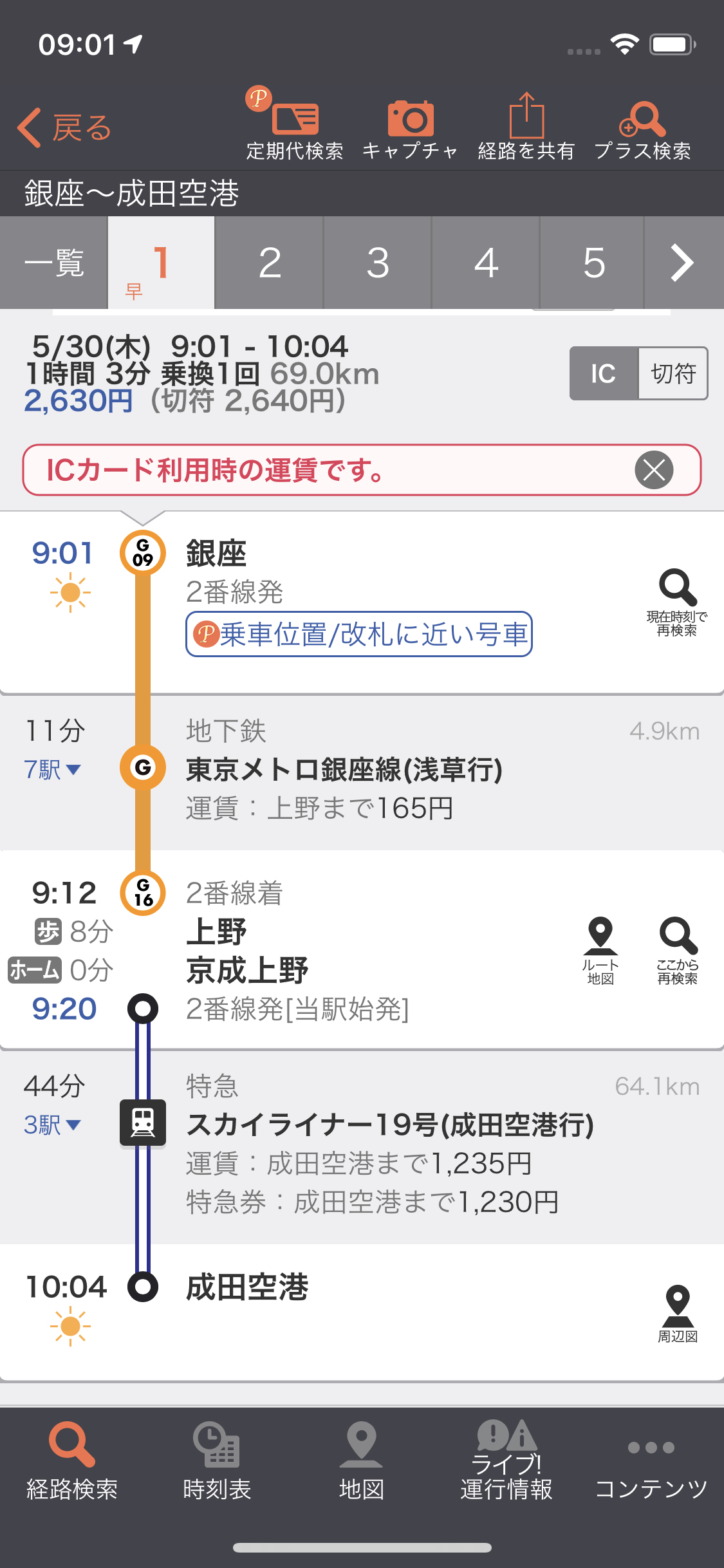Open ルート地図 for 上野 transfer
Image resolution: width=724 pixels, height=1568 pixels.
coord(600,950)
